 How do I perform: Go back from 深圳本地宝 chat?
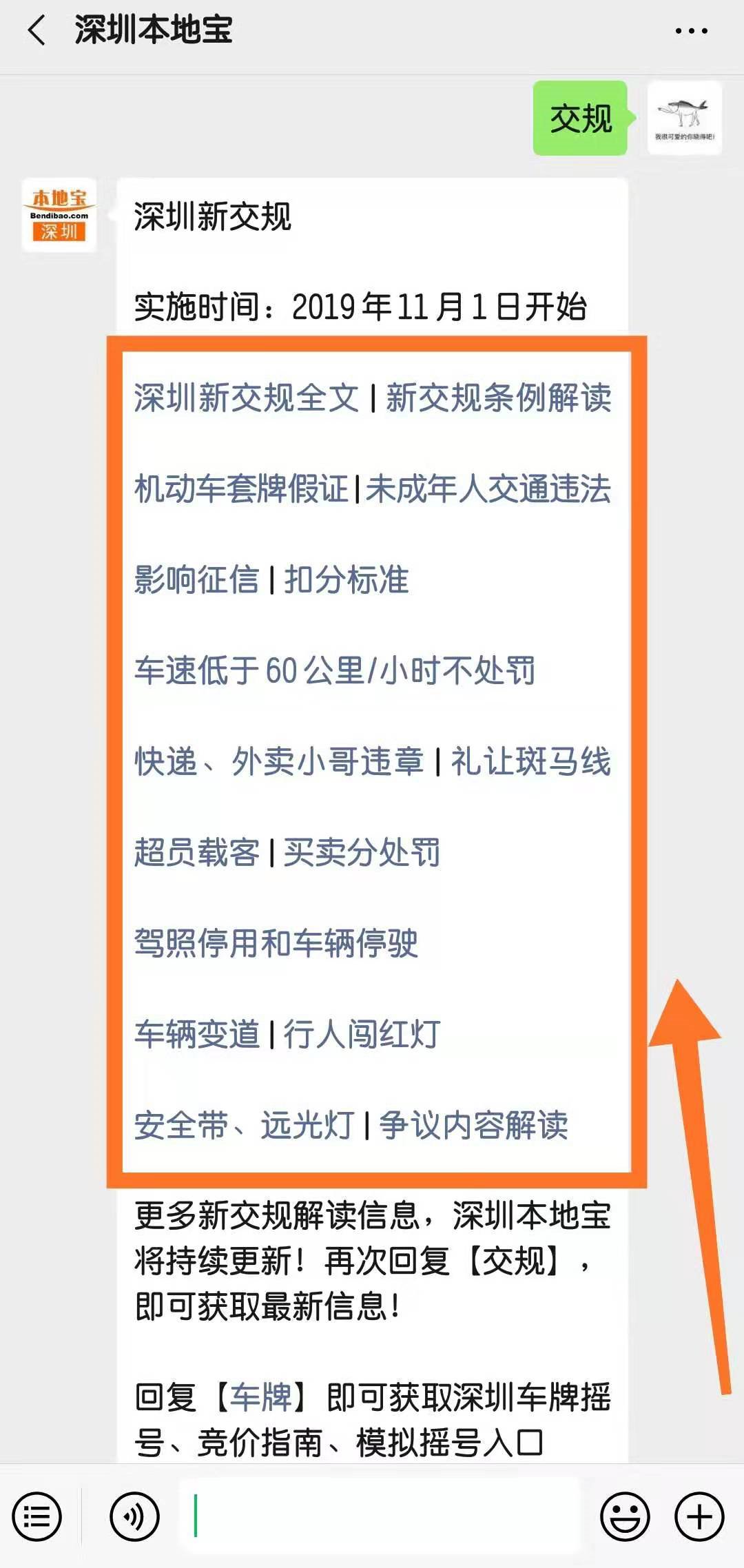pos(36,31)
